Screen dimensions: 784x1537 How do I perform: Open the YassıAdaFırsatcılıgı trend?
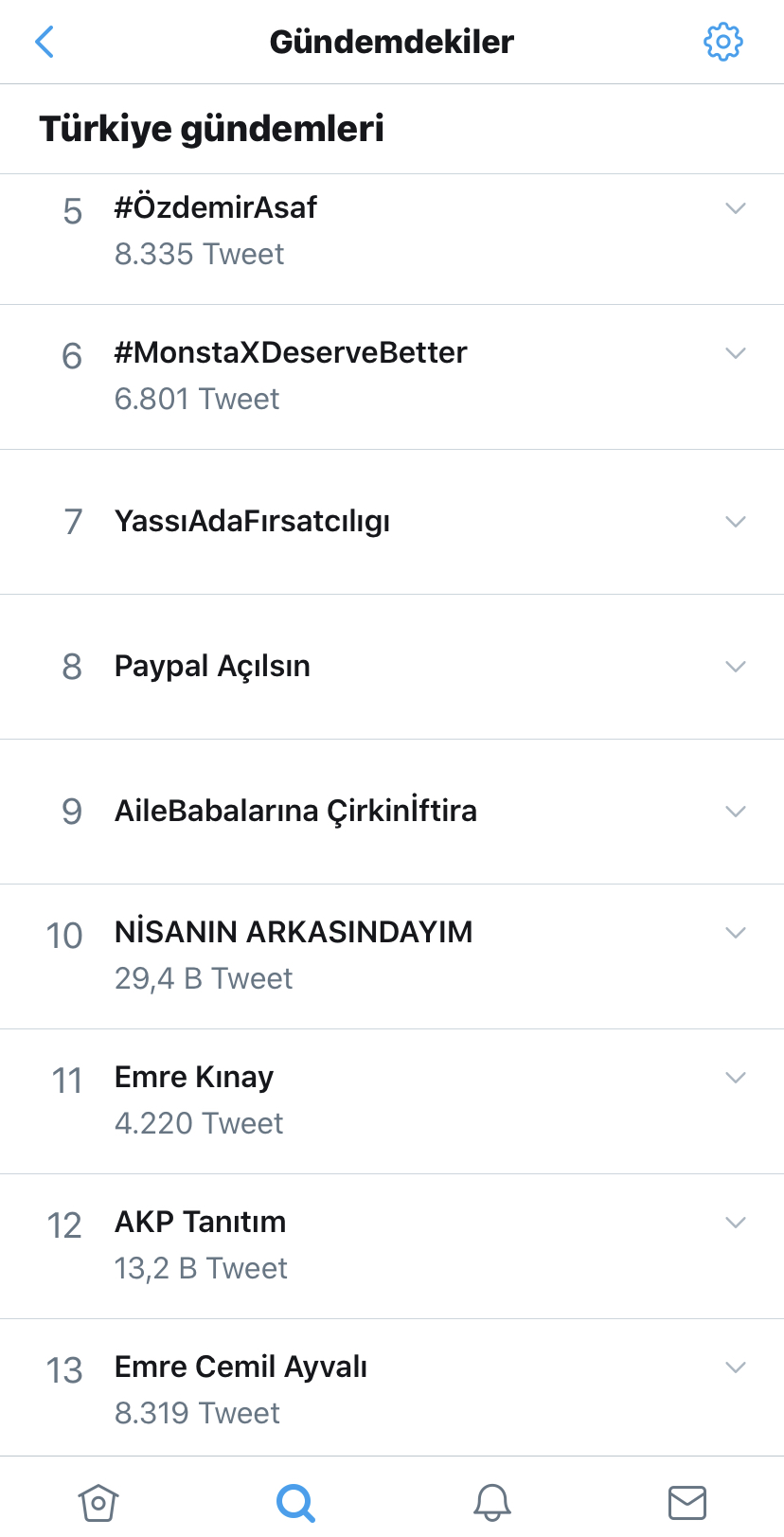click(392, 522)
